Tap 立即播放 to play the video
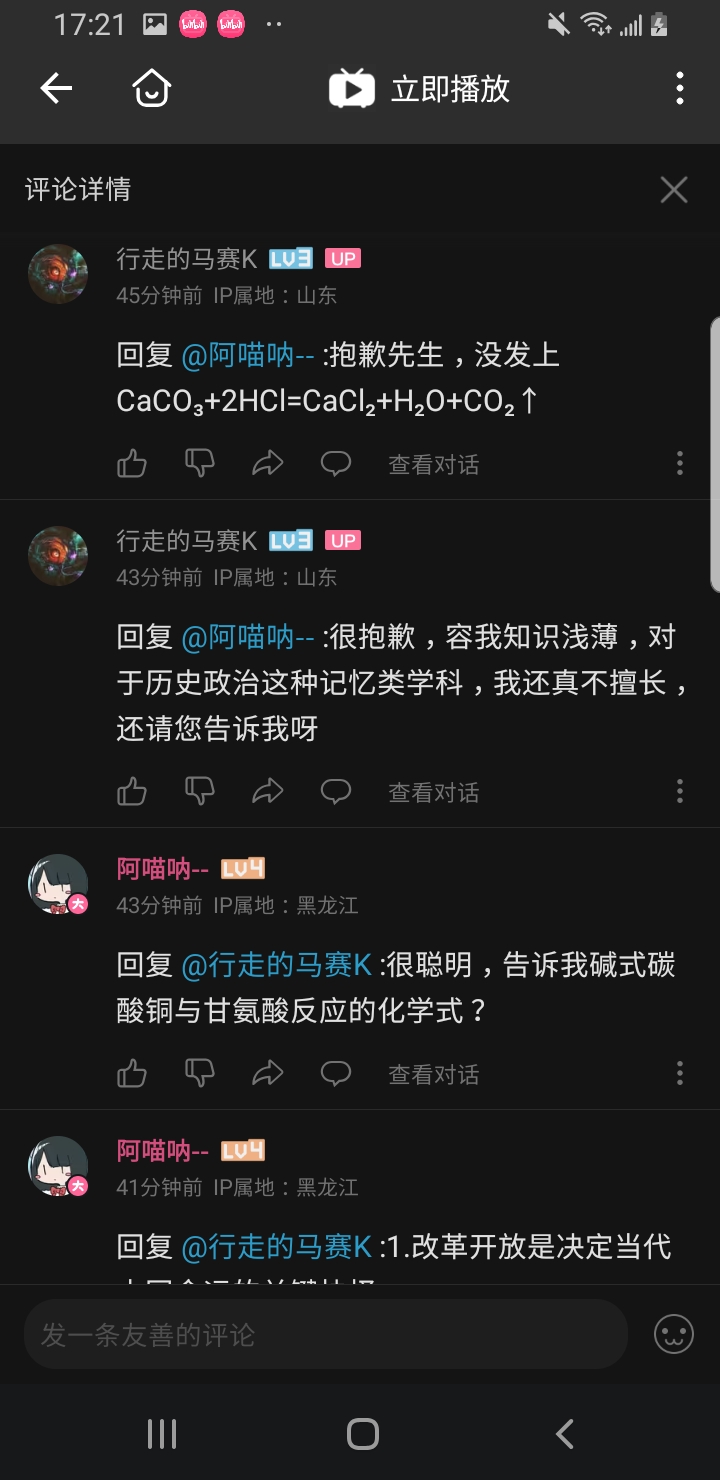Image resolution: width=720 pixels, height=1480 pixels. coord(421,89)
